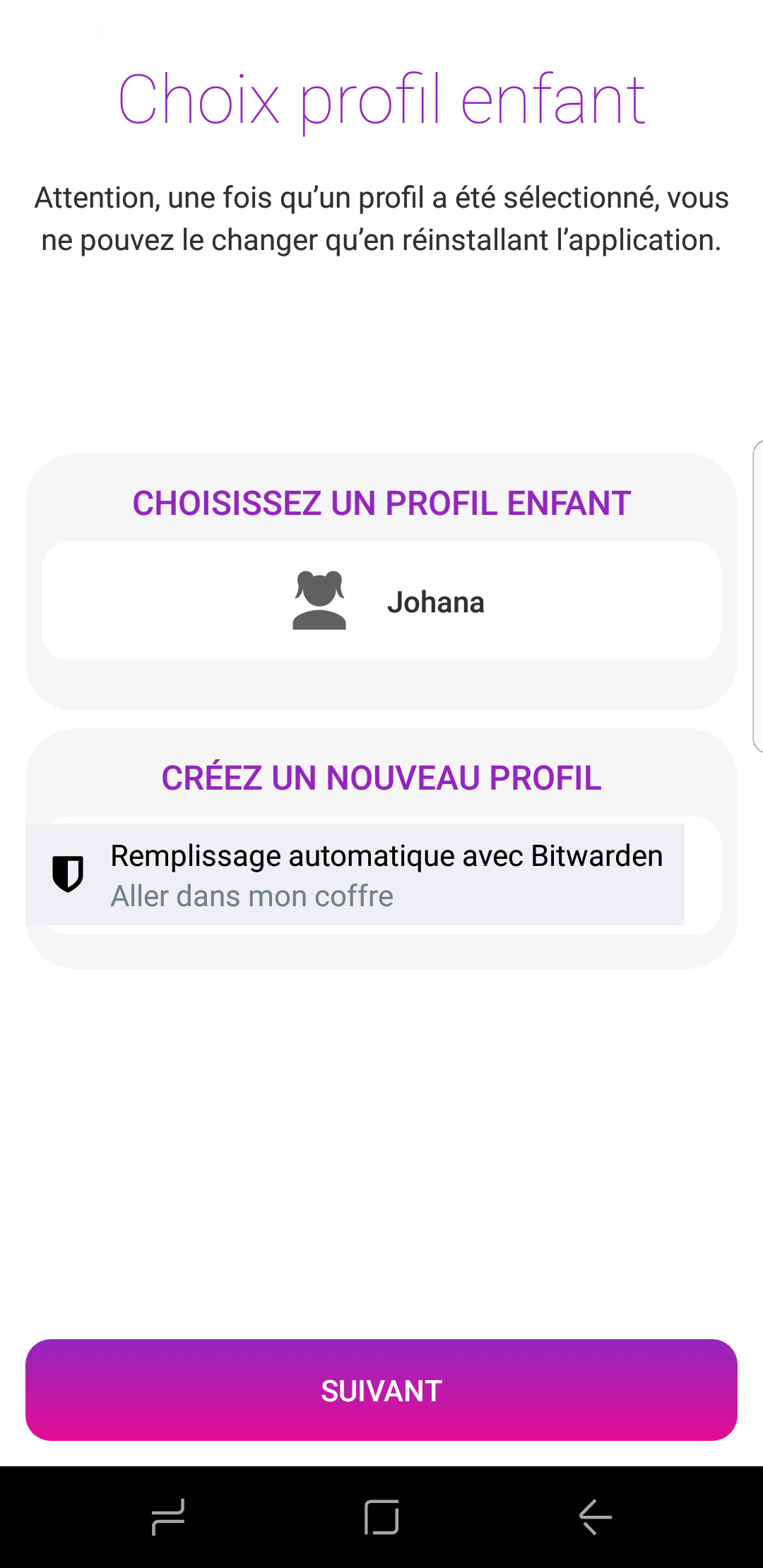Click inside the Johana profile card
Screen dimensions: 763x1568
click(381, 600)
